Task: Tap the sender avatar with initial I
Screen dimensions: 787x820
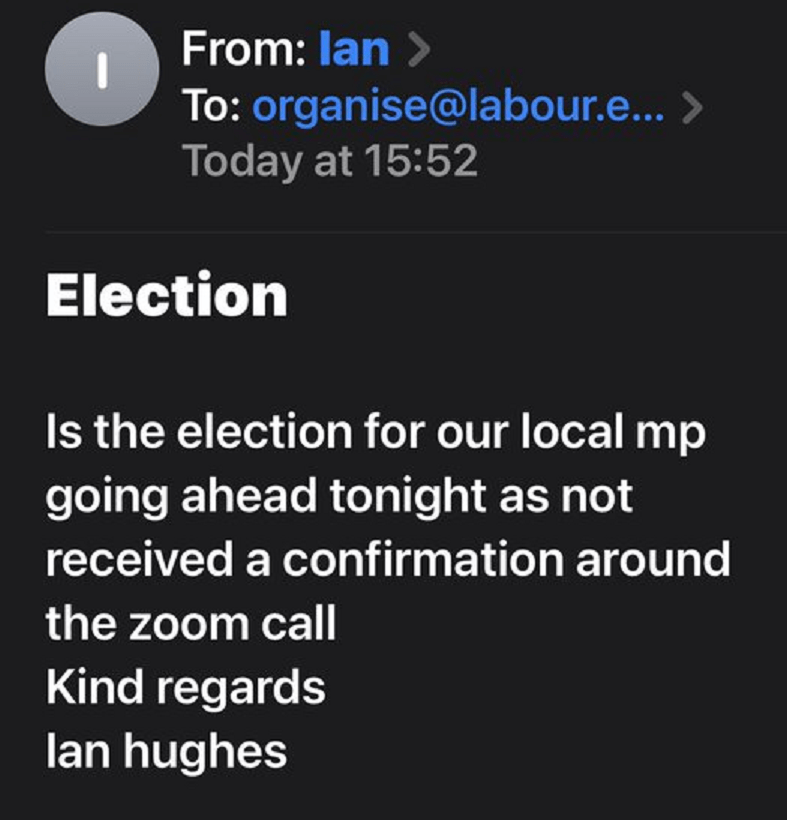Action: pyautogui.click(x=101, y=77)
